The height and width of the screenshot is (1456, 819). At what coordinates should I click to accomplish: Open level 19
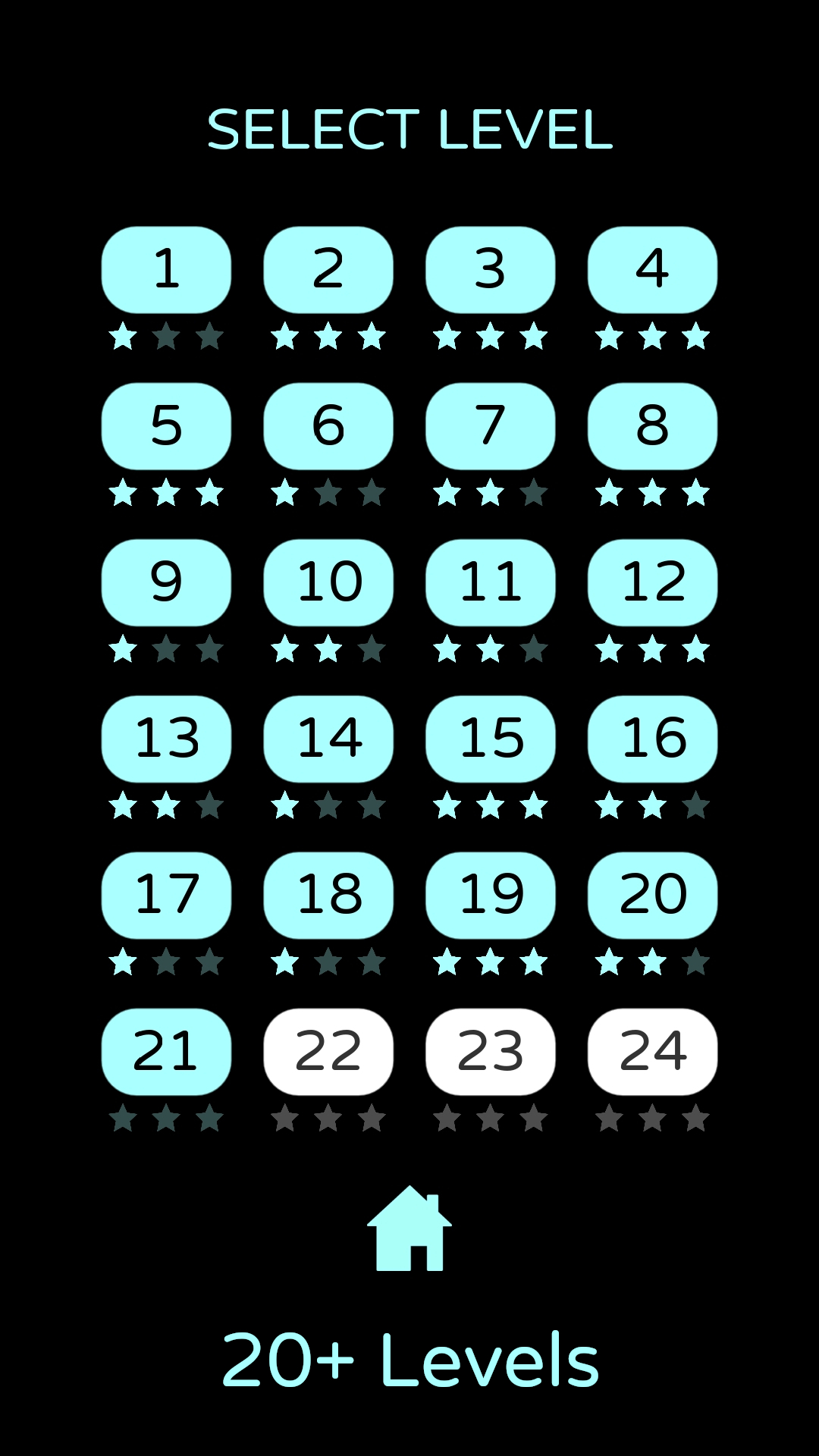click(x=491, y=895)
